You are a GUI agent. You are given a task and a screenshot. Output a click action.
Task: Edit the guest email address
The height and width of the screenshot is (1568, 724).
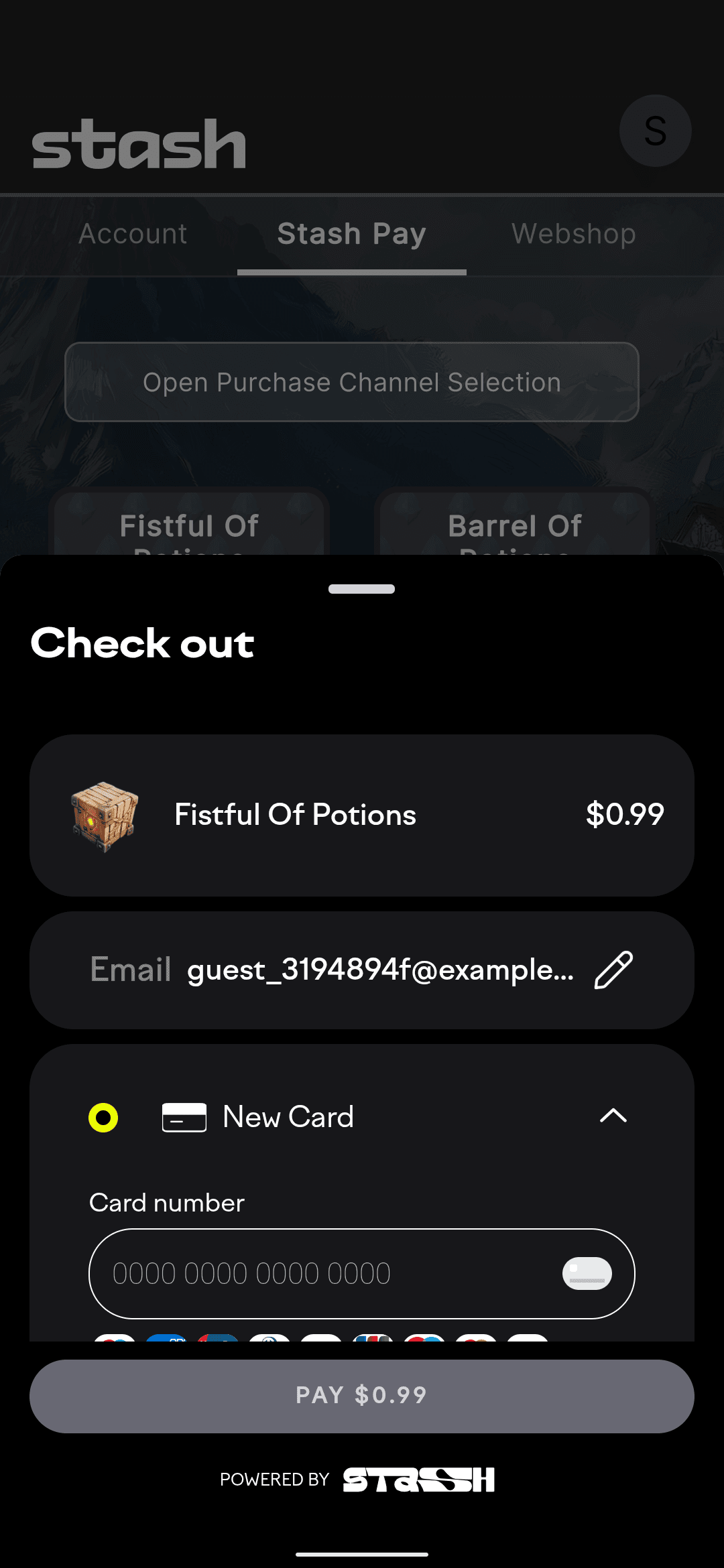coord(613,970)
